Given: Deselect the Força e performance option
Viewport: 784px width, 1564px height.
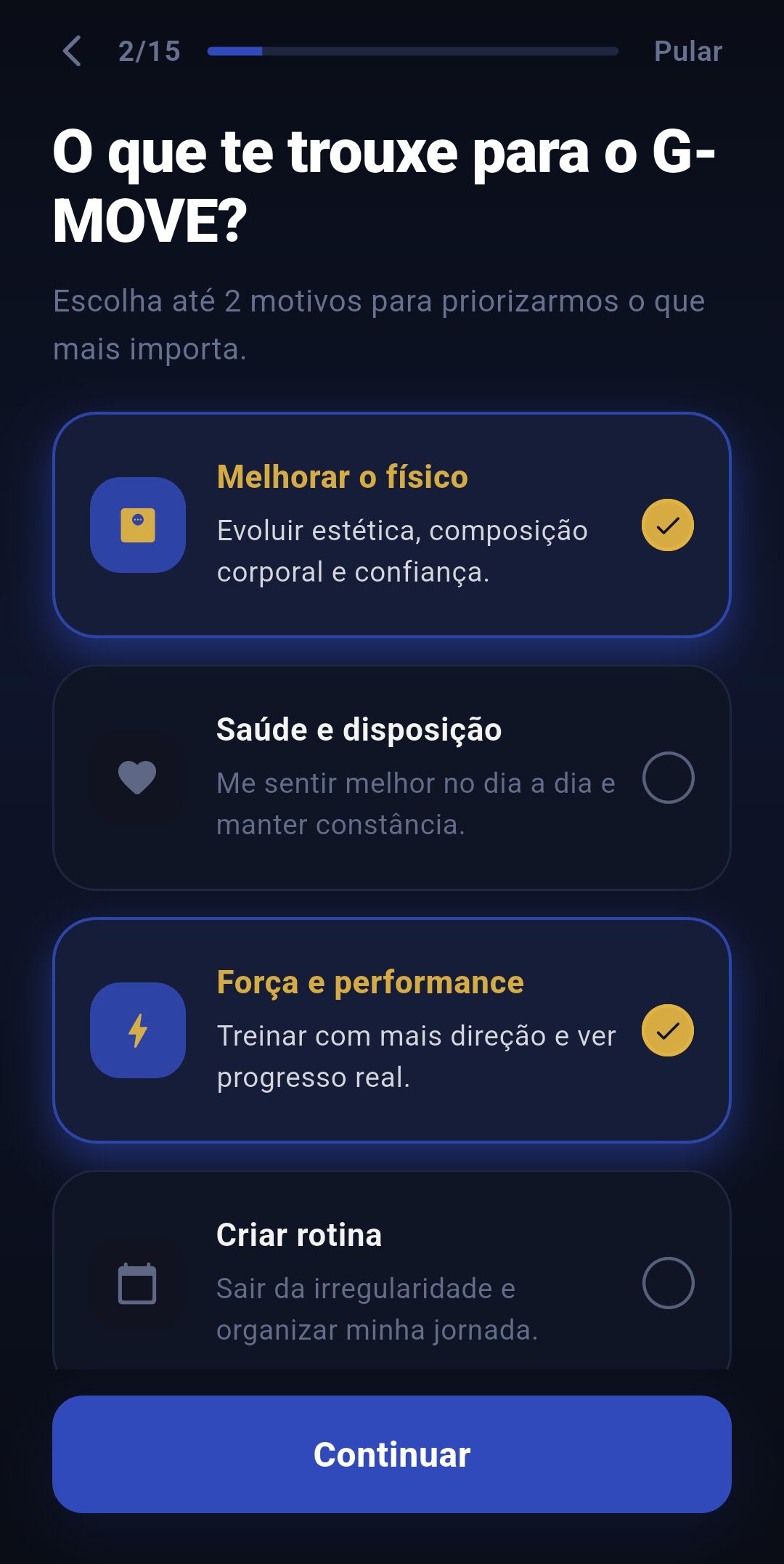Looking at the screenshot, I should pyautogui.click(x=392, y=1030).
